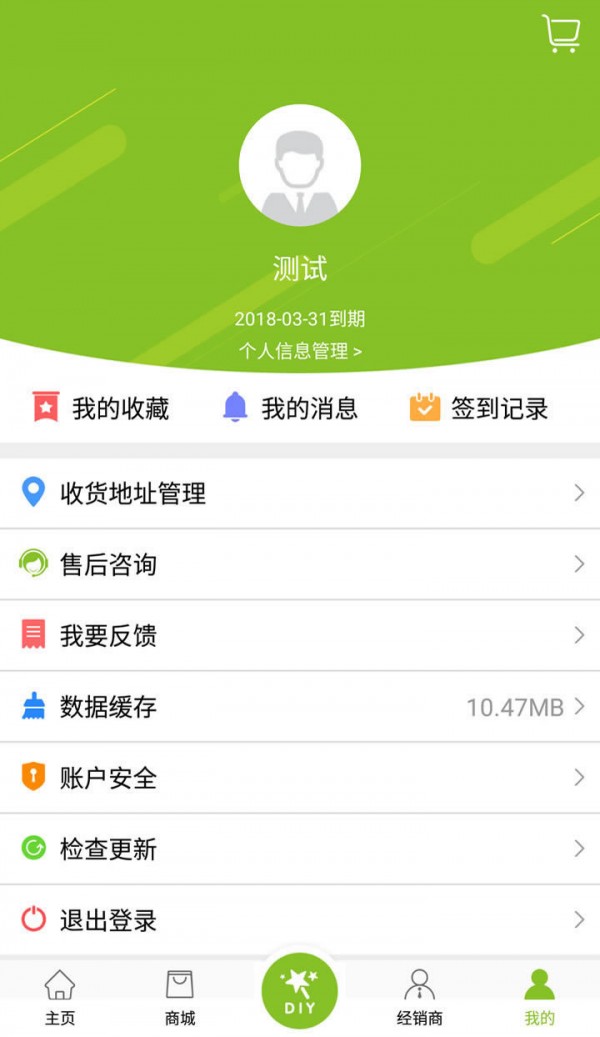The width and height of the screenshot is (600, 1037).
Task: Choose 退出登录 to log out
Action: pyautogui.click(x=299, y=920)
